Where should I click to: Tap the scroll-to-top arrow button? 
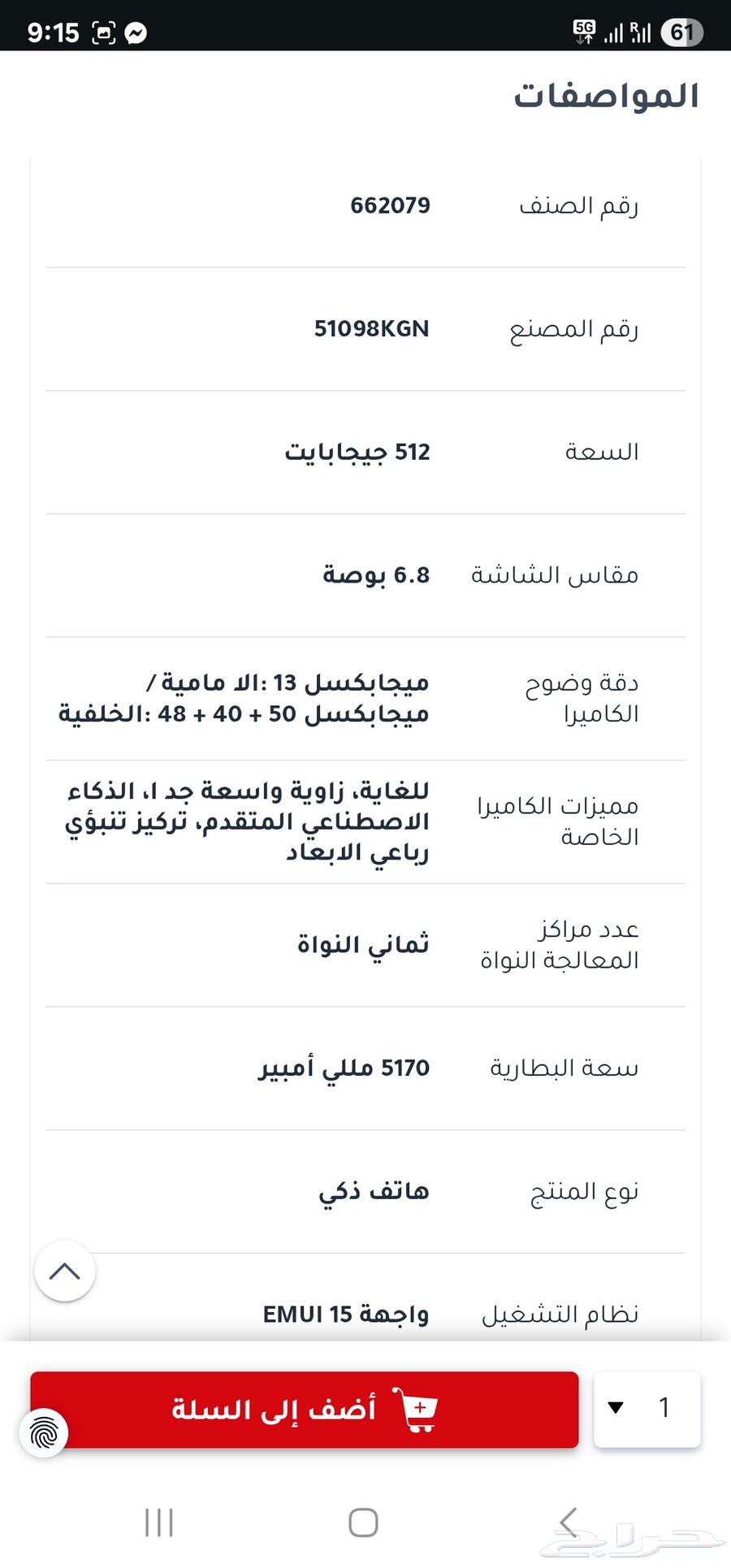[65, 1271]
